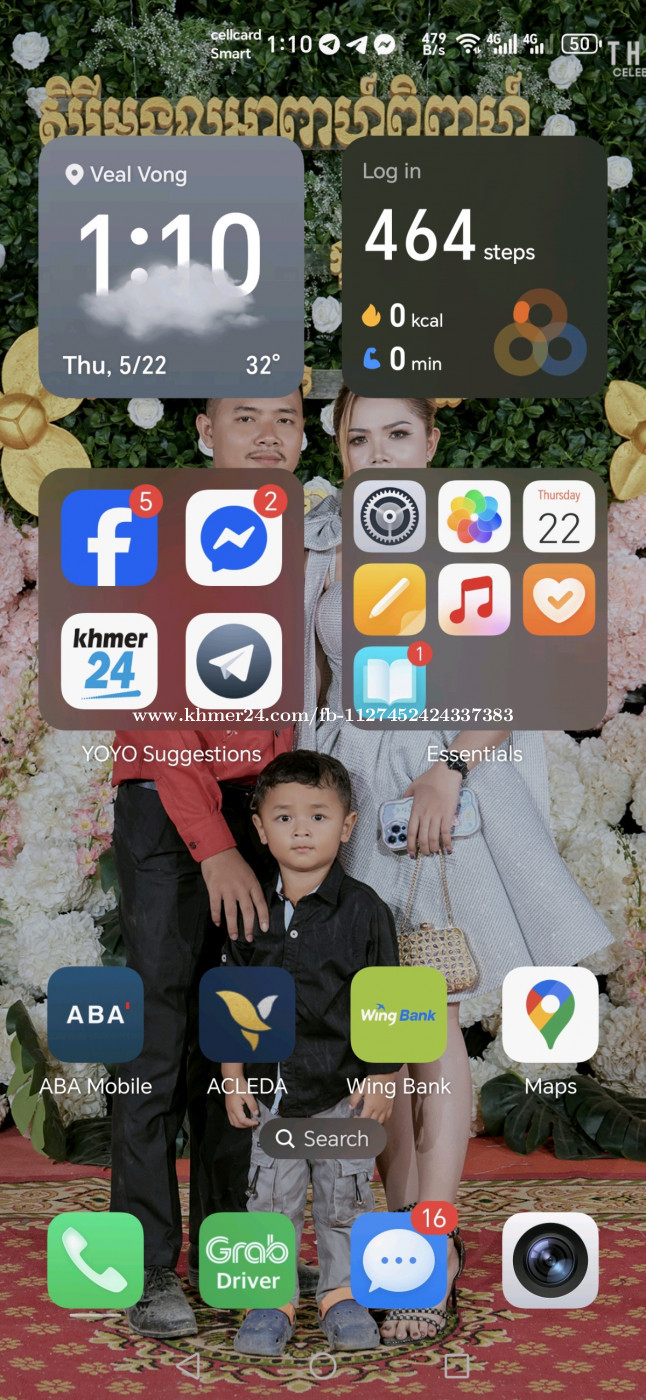Open the Calendar showing Thursday 22

(559, 517)
